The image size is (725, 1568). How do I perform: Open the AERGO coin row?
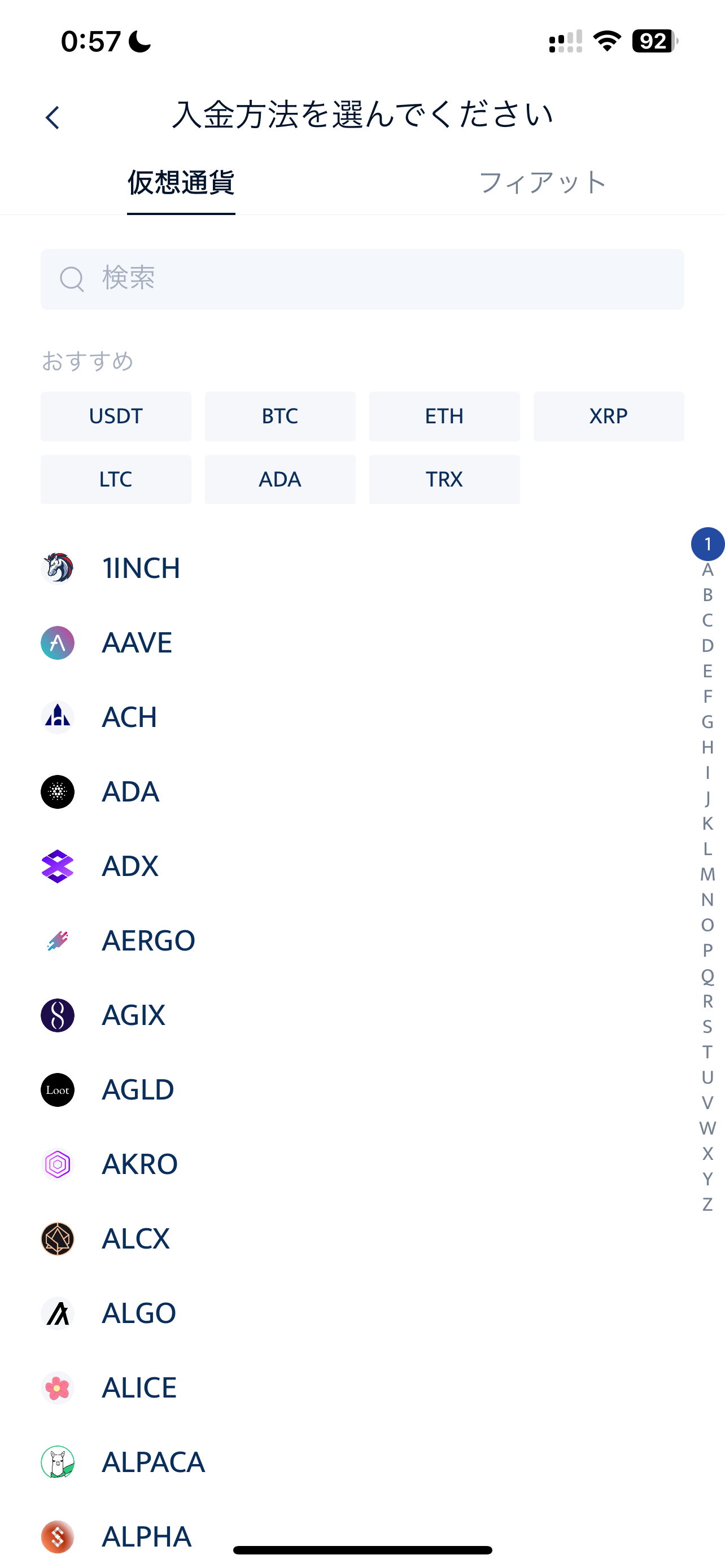362,940
